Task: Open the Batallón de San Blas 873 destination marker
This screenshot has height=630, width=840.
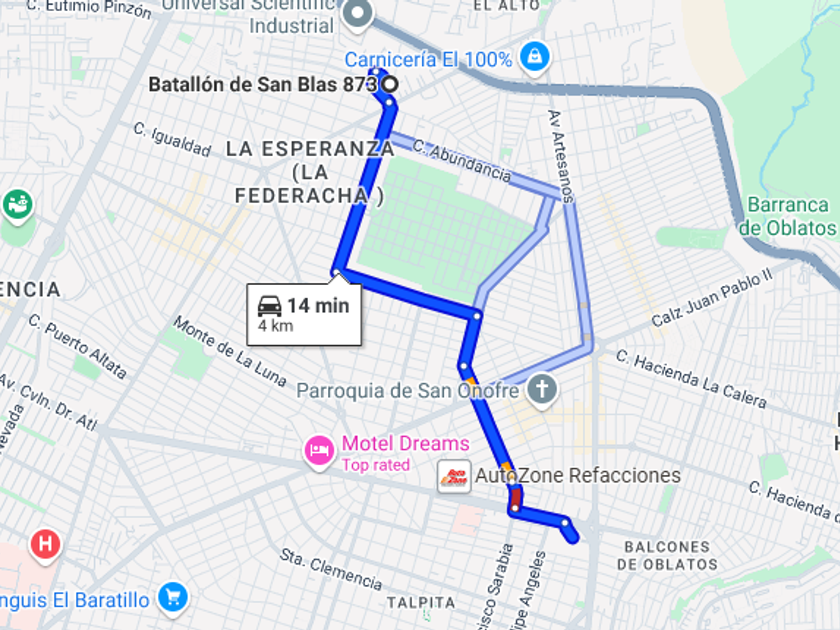Action: (x=390, y=85)
